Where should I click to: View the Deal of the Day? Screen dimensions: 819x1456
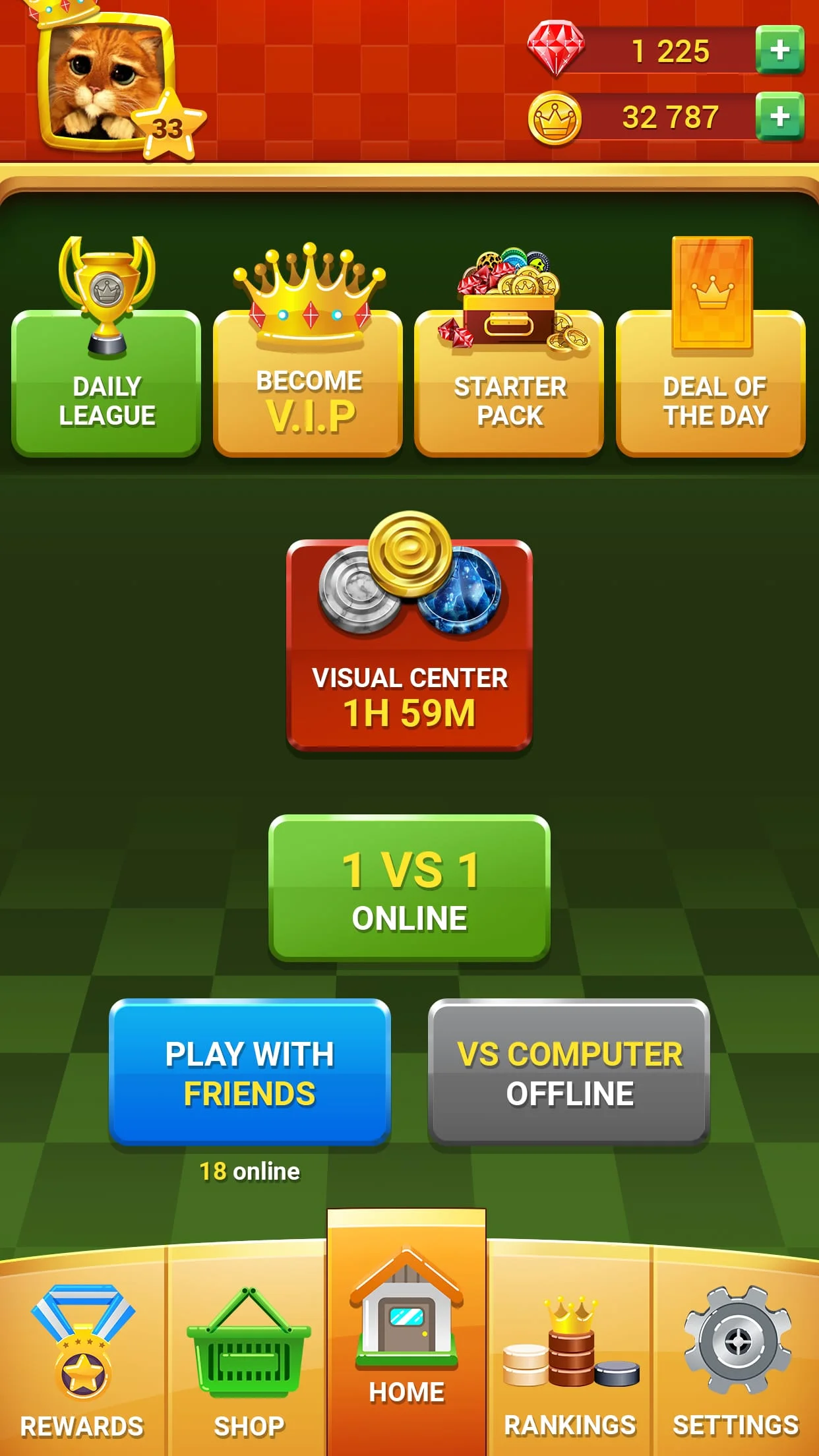coord(711,382)
